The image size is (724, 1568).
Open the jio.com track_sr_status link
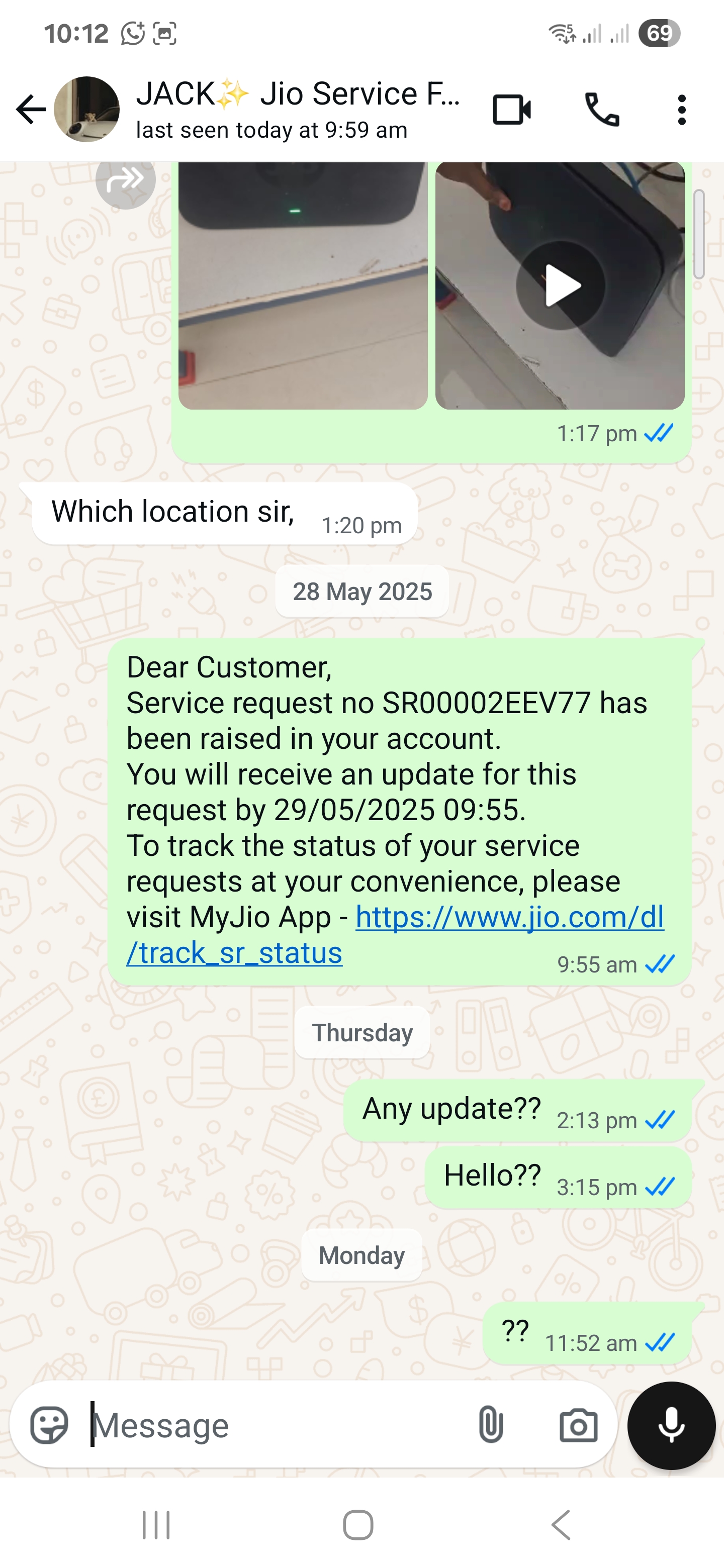[395, 934]
